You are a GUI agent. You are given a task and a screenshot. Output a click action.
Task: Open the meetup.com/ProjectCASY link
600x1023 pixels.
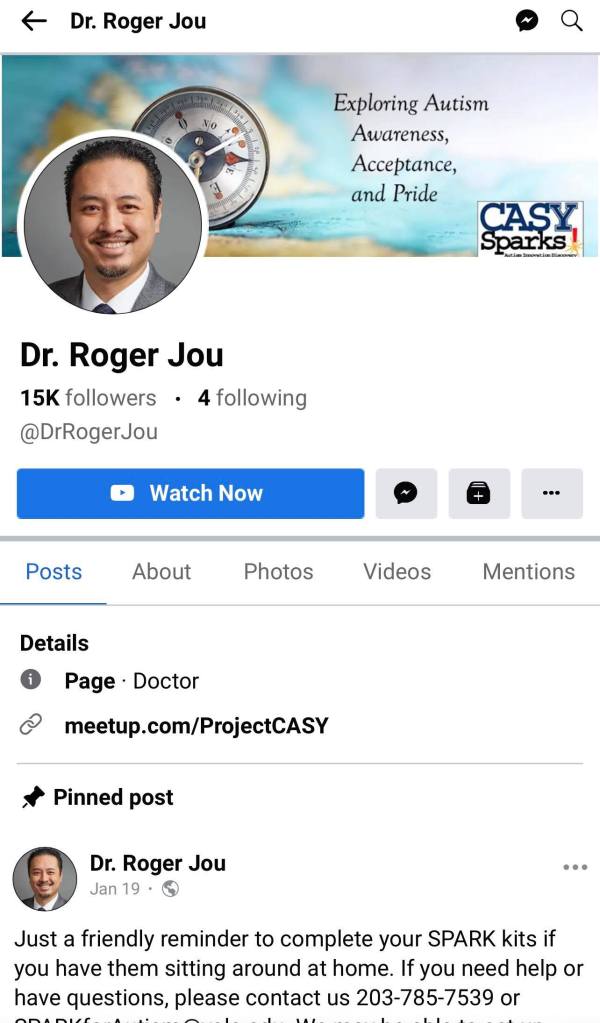click(x=196, y=726)
